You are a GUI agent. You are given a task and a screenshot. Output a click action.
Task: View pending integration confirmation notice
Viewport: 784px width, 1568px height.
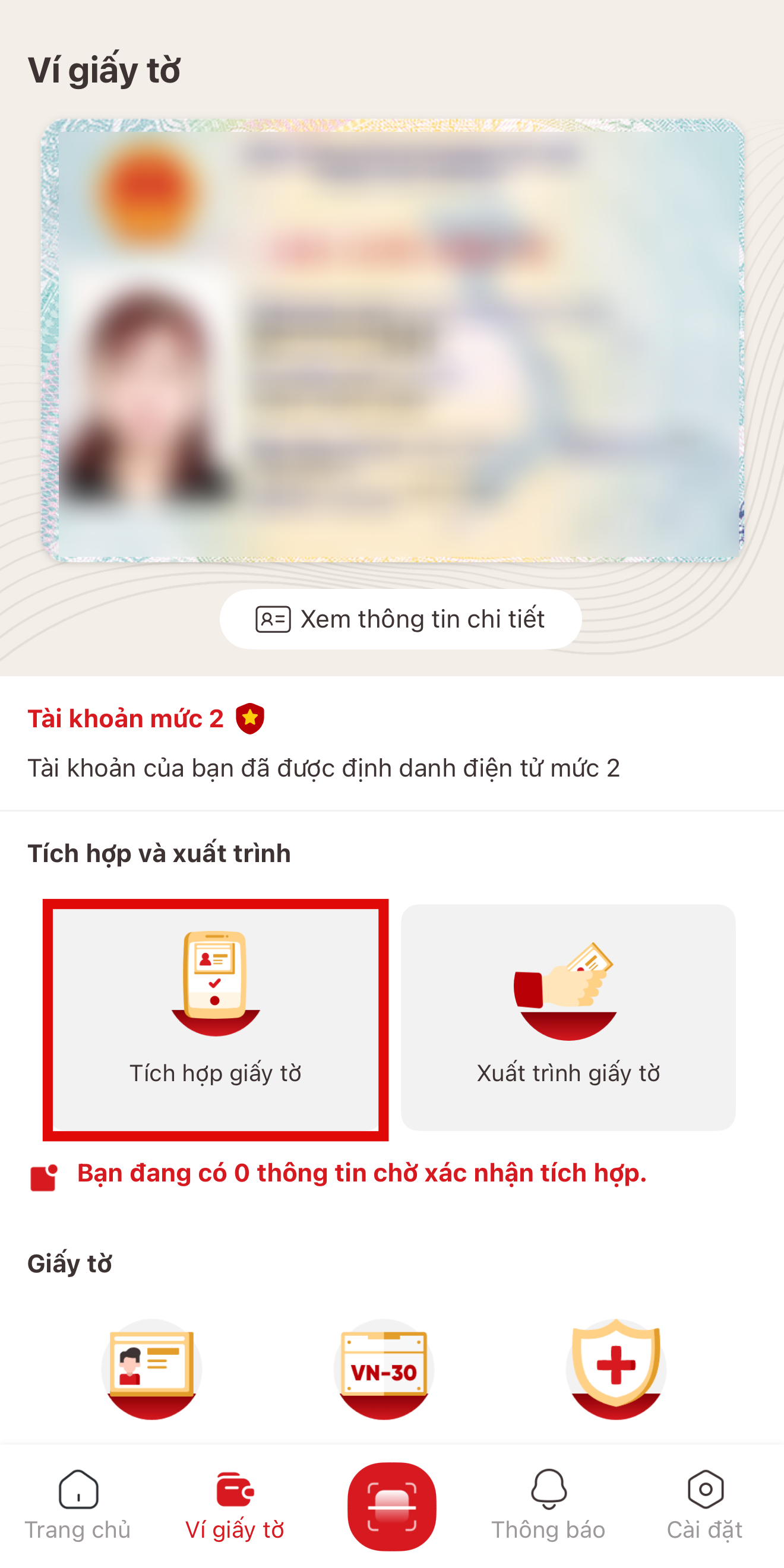coord(362,1174)
